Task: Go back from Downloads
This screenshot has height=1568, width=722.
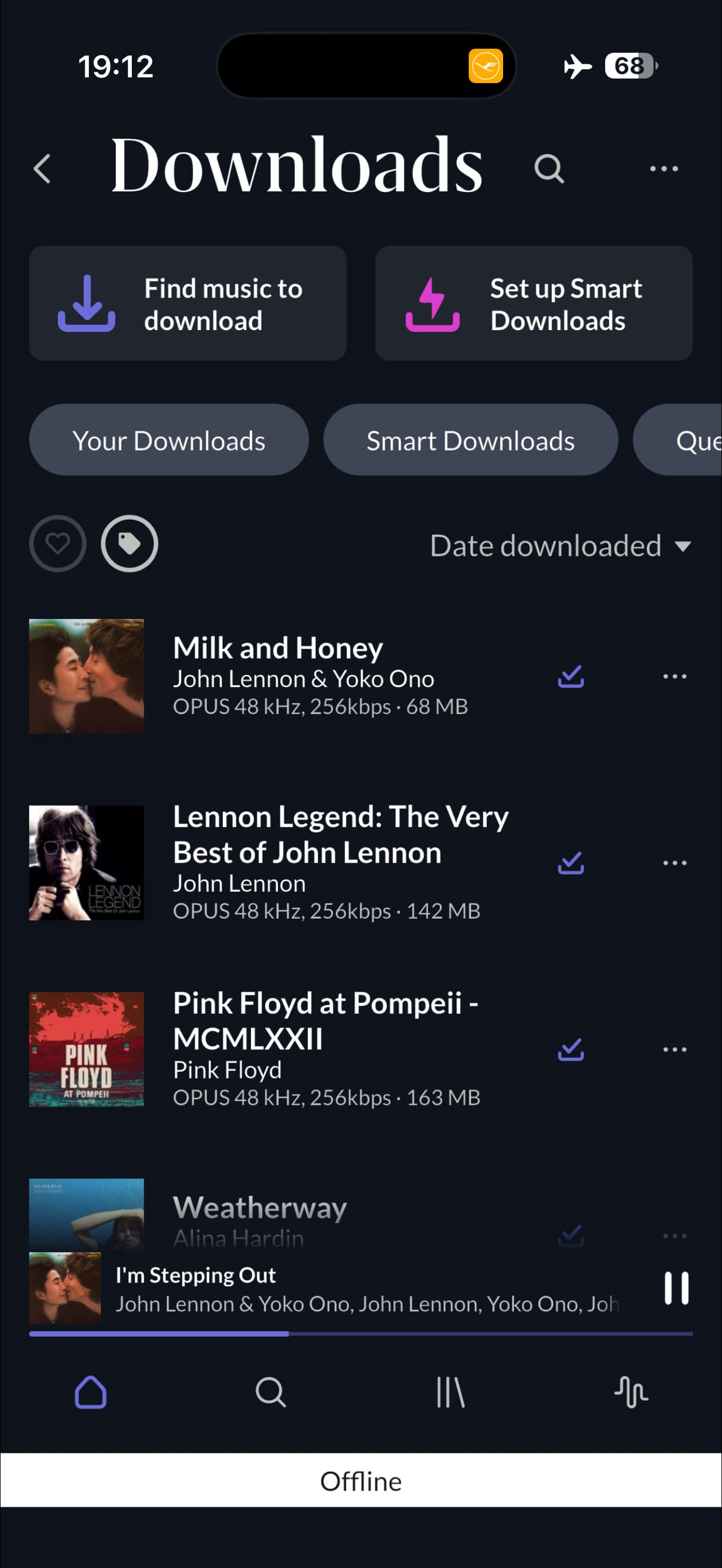Action: 42,168
